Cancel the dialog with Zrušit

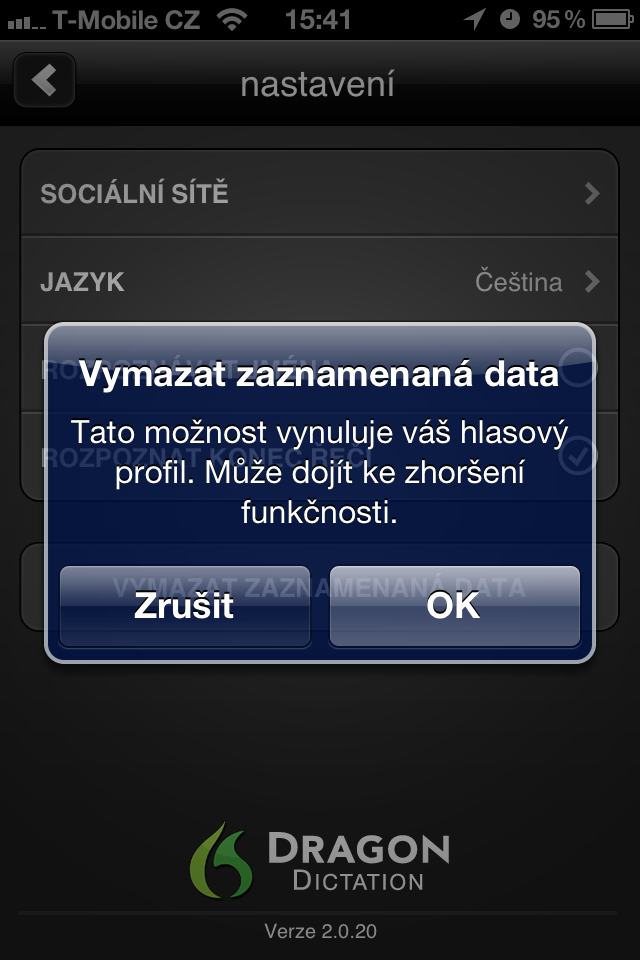pos(185,606)
